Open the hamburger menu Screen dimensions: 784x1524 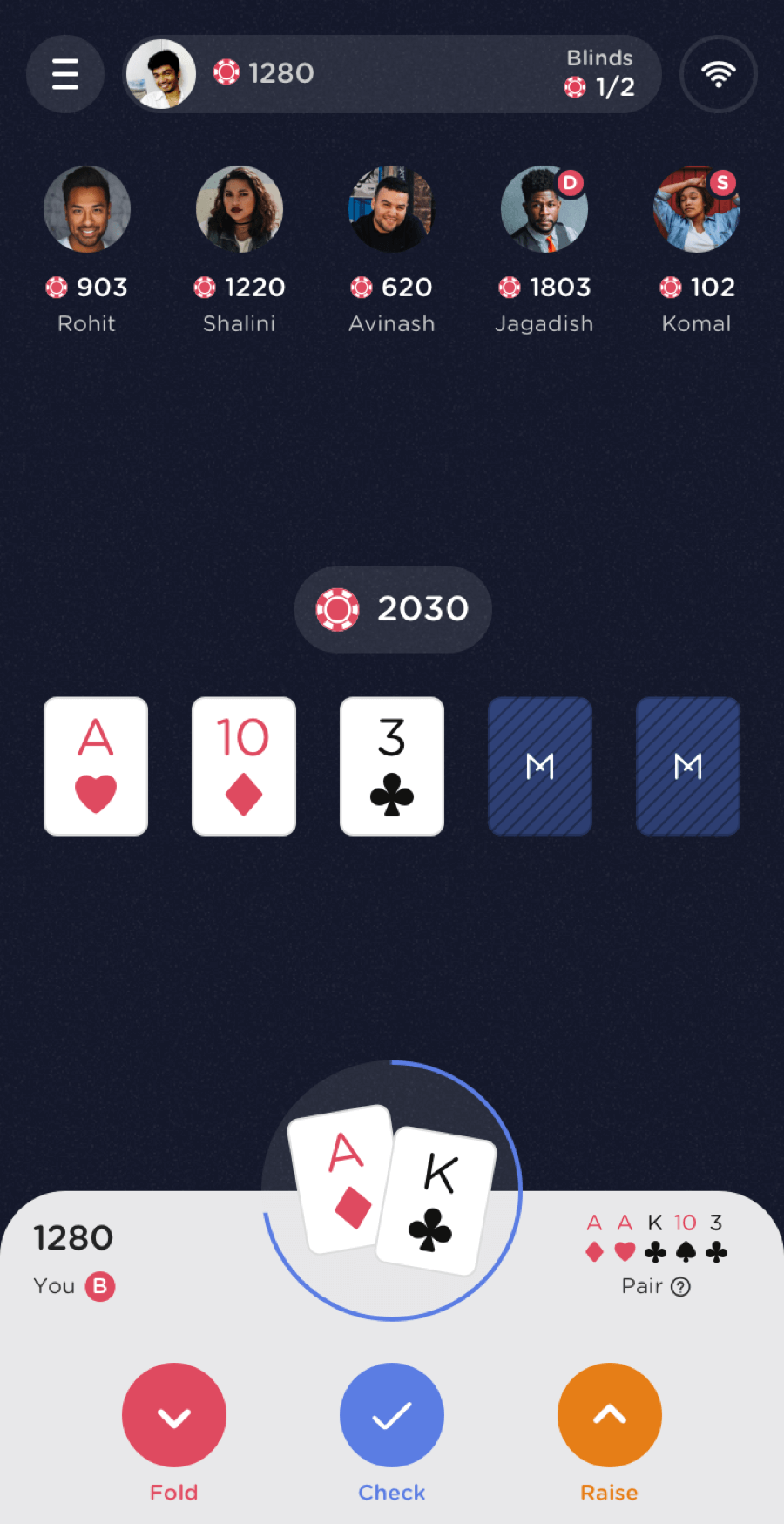coord(65,74)
